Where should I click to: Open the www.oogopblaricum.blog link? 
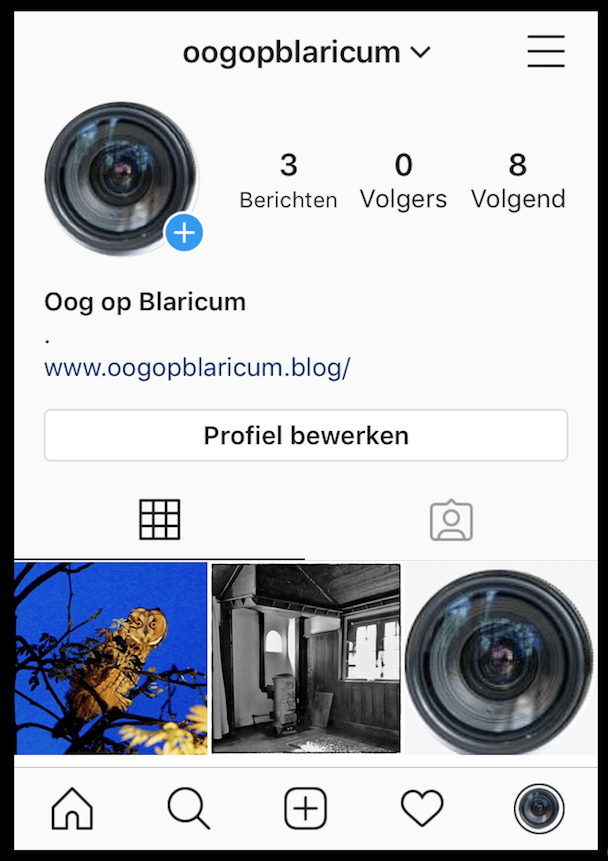(x=197, y=368)
